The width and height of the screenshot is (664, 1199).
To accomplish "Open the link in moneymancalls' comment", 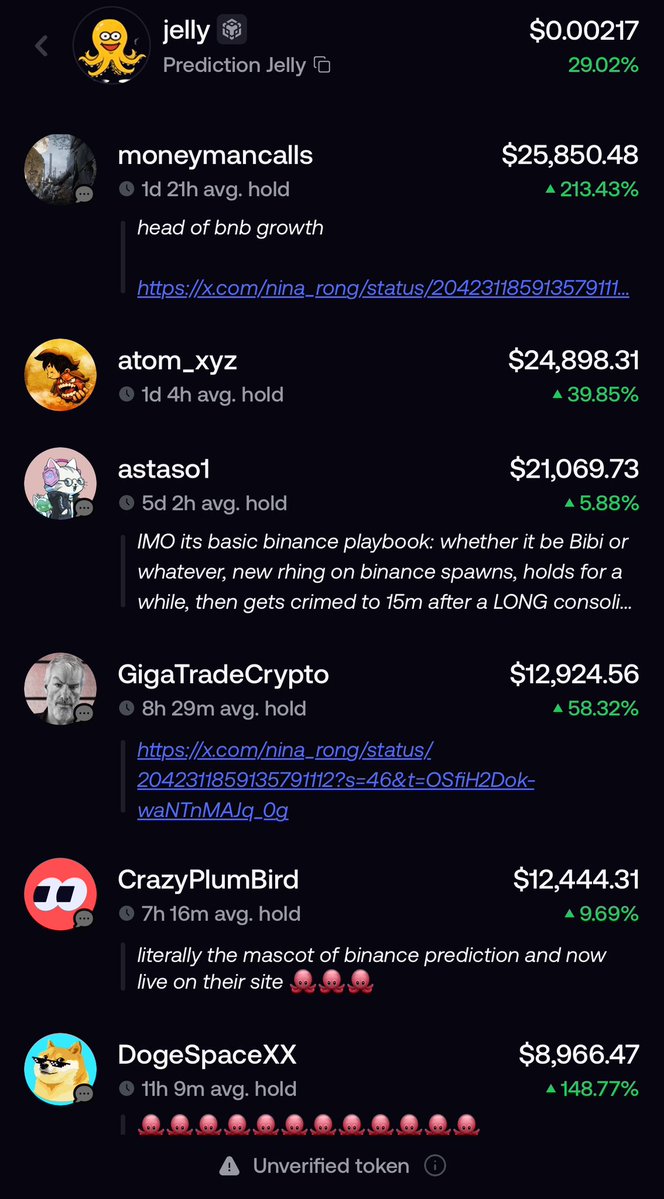I will 383,288.
